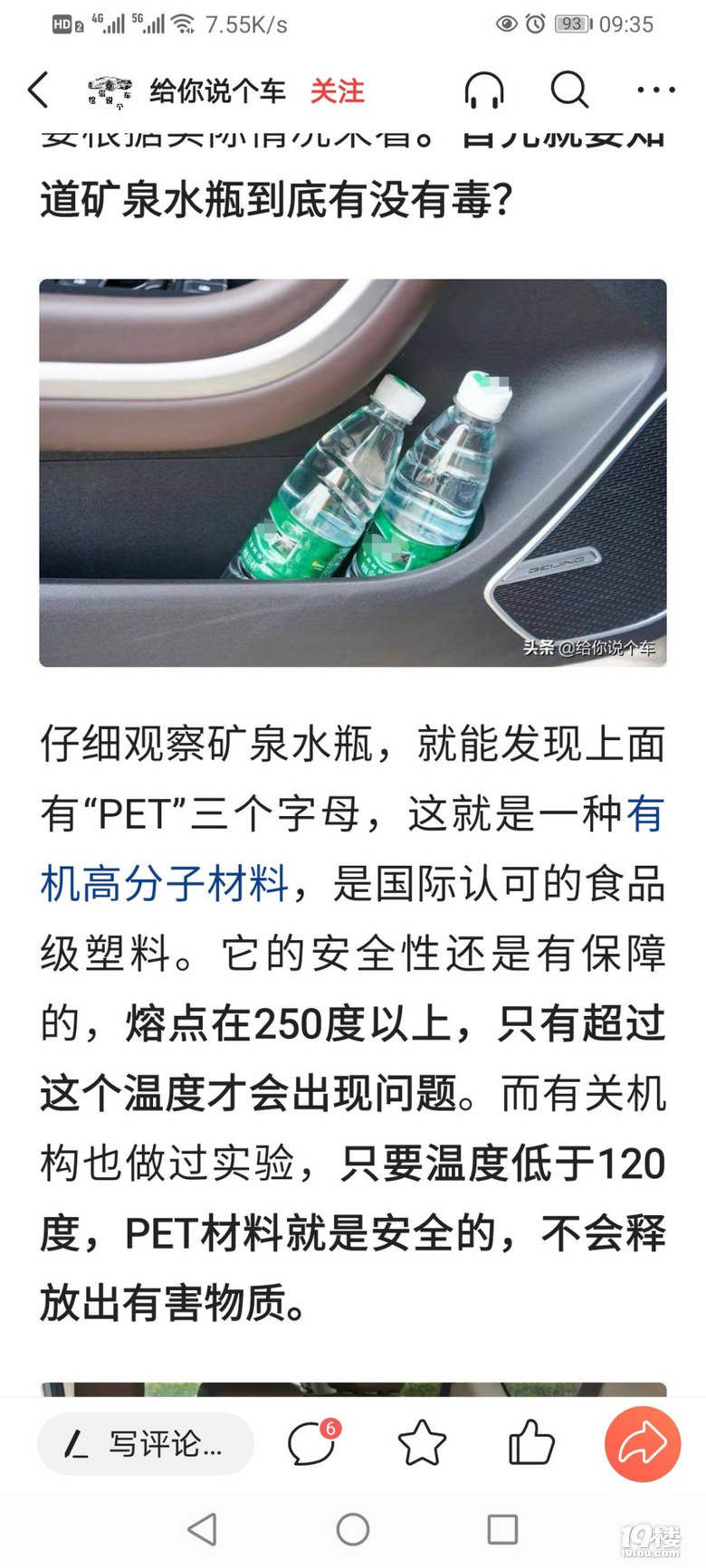
Task: Favorite this article with the star
Action: pyautogui.click(x=422, y=1443)
